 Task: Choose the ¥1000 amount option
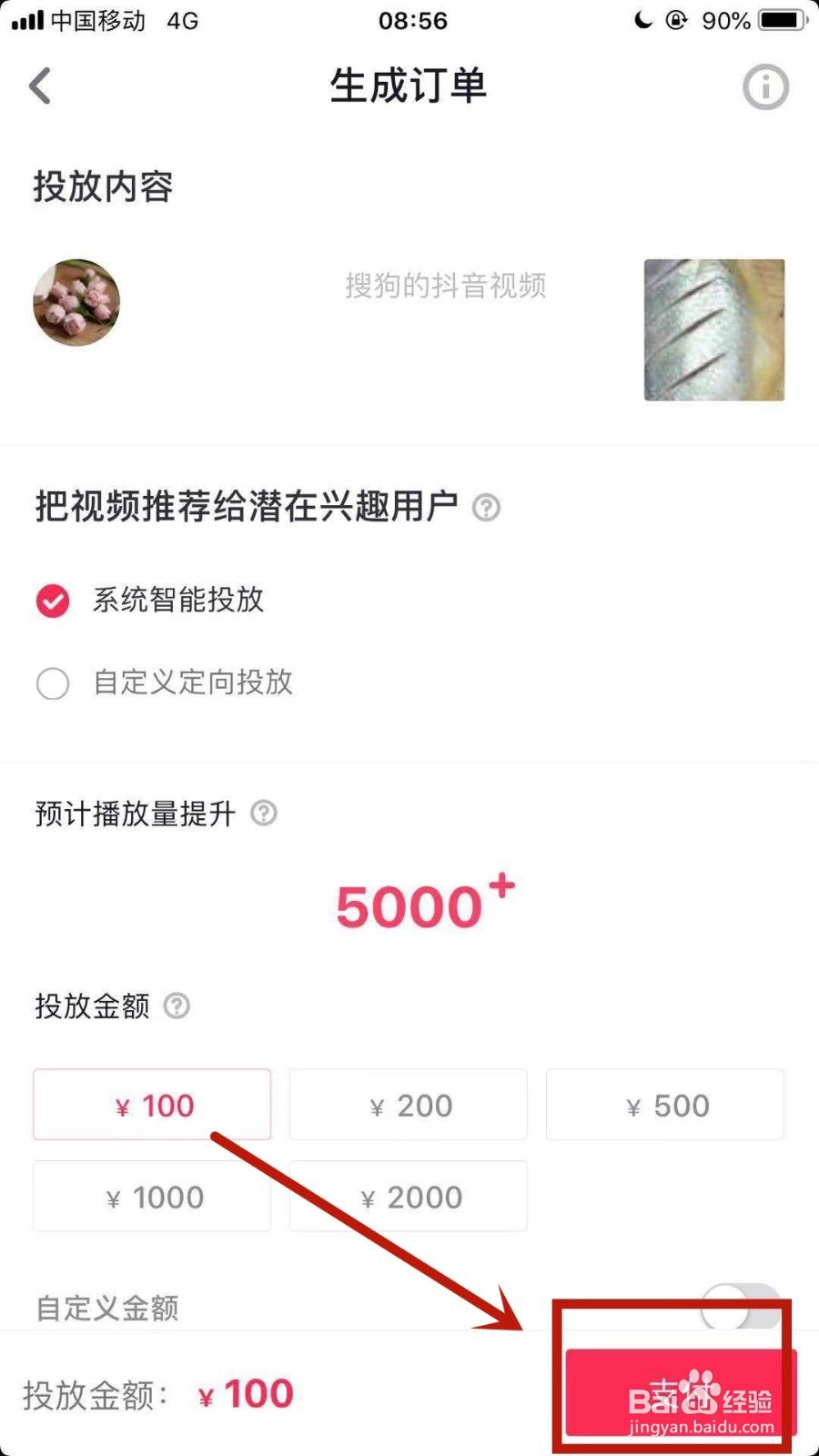click(x=151, y=1197)
